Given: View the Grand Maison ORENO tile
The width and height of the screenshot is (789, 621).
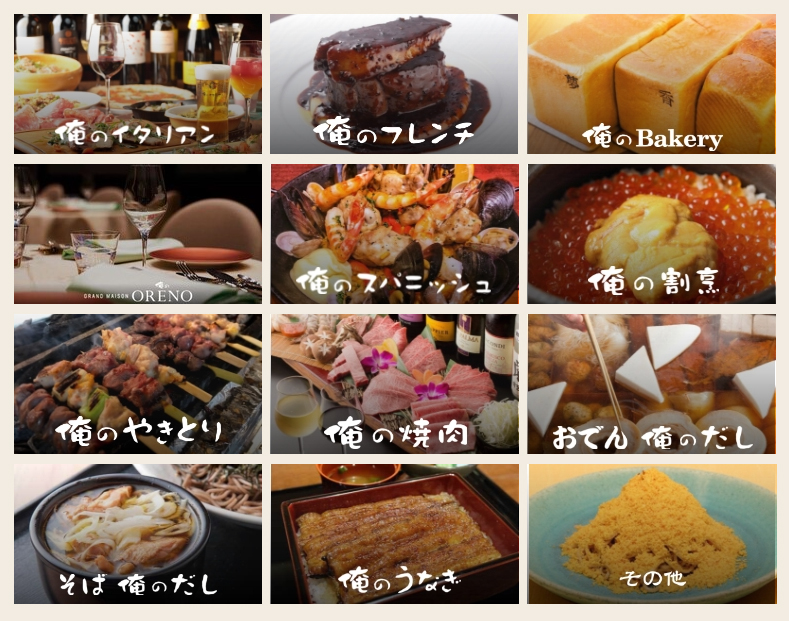Looking at the screenshot, I should pos(138,234).
